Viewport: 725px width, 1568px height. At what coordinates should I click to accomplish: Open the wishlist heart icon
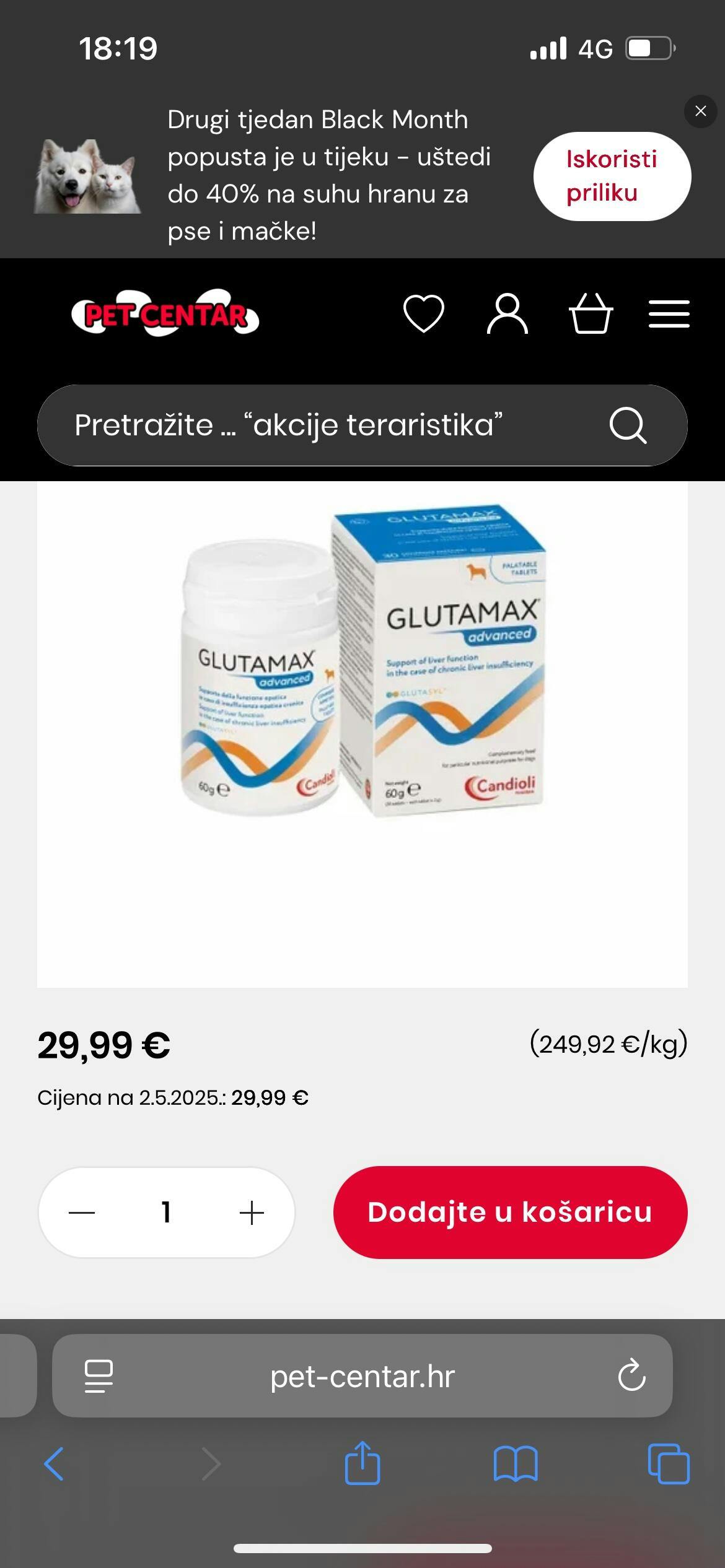coord(424,313)
